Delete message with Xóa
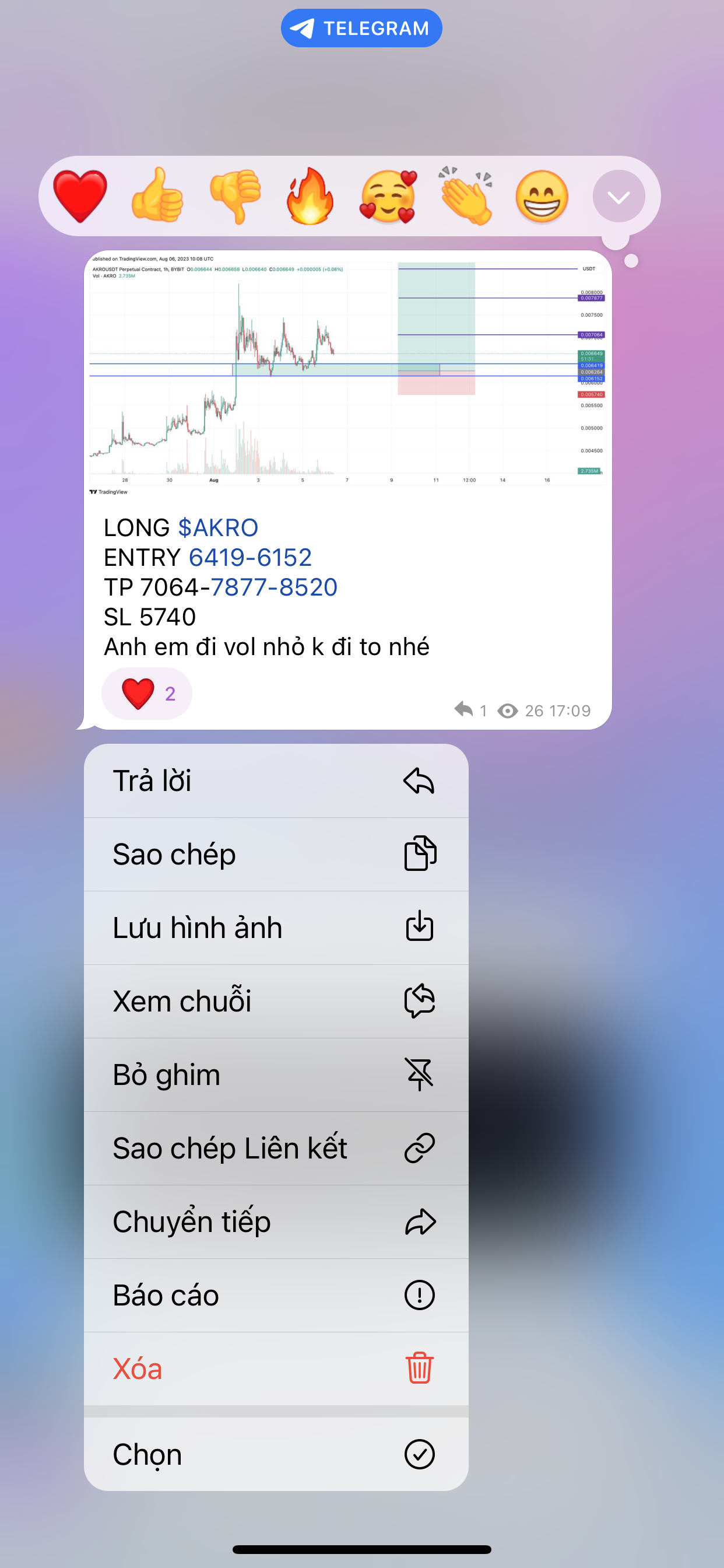The width and height of the screenshot is (724, 1568). [276, 1368]
